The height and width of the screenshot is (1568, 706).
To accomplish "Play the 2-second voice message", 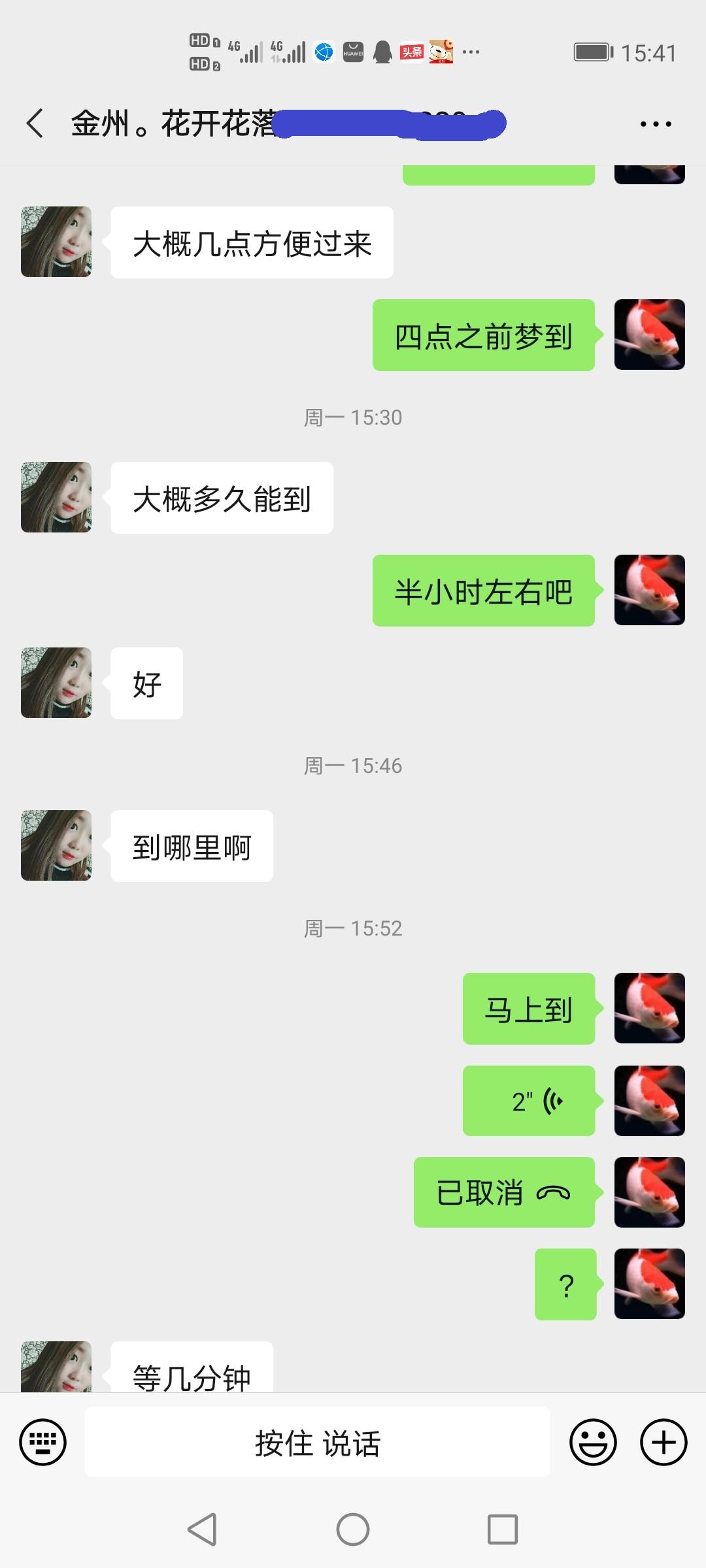I will [529, 1101].
